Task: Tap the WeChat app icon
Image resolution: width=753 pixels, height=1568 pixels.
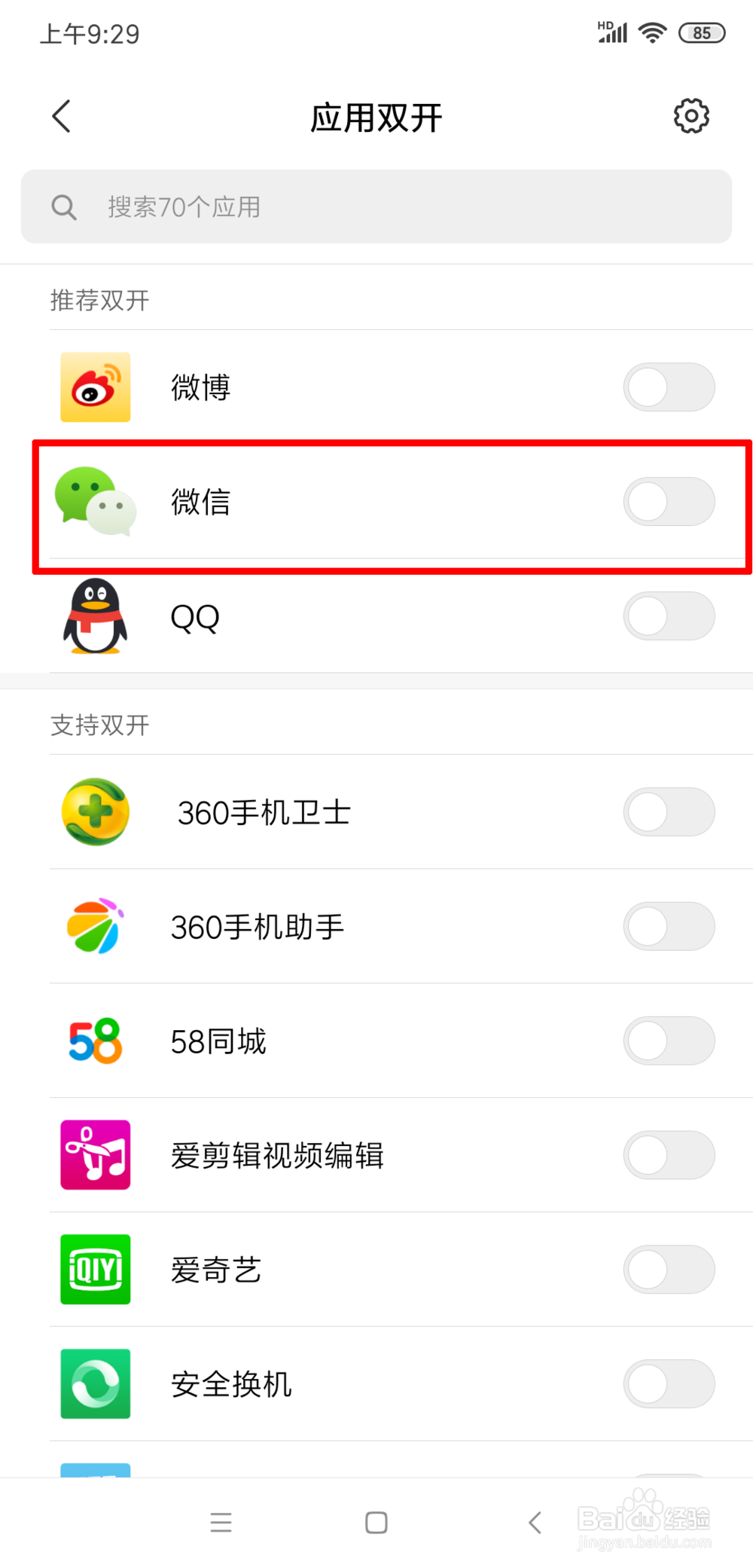Action: tap(95, 502)
